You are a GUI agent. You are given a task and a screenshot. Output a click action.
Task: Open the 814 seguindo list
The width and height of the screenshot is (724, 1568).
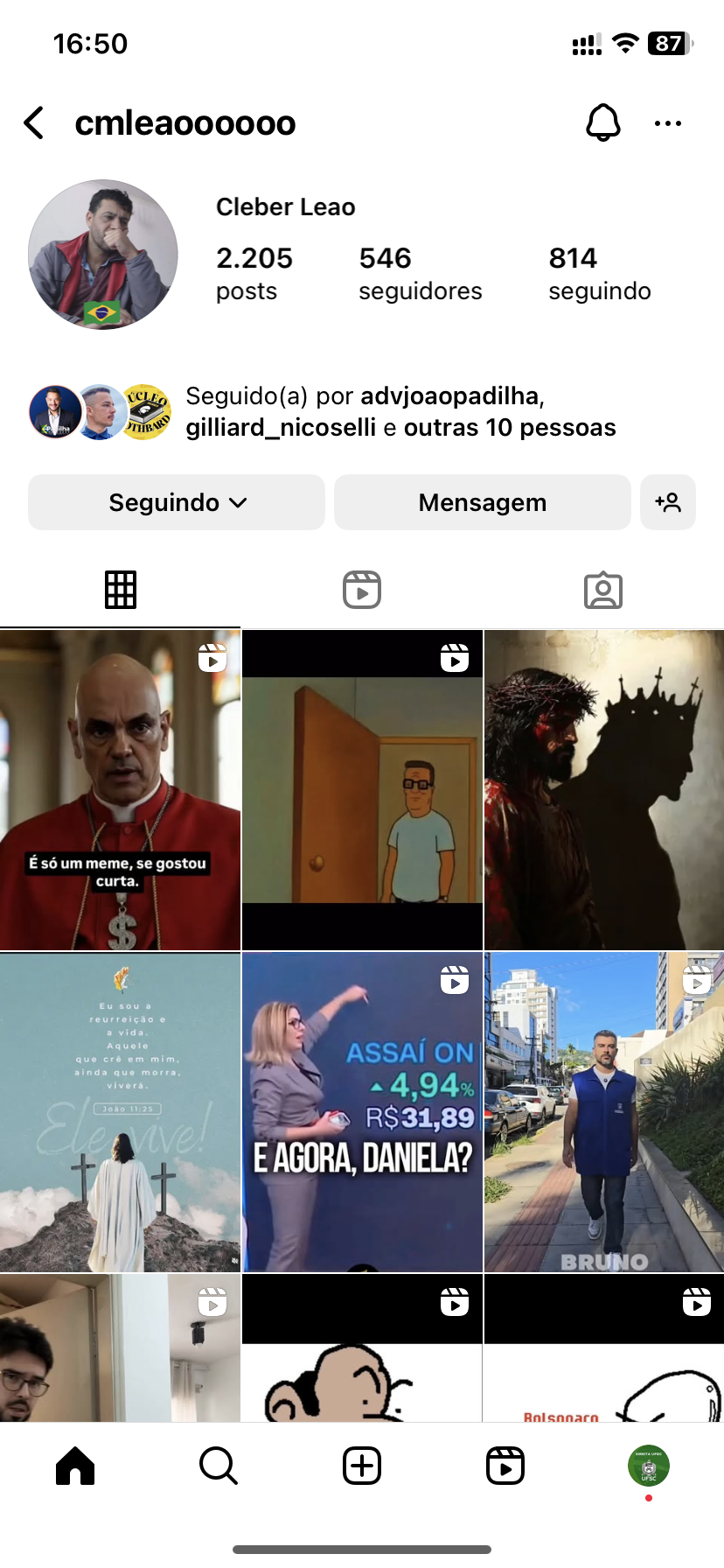pyautogui.click(x=599, y=273)
